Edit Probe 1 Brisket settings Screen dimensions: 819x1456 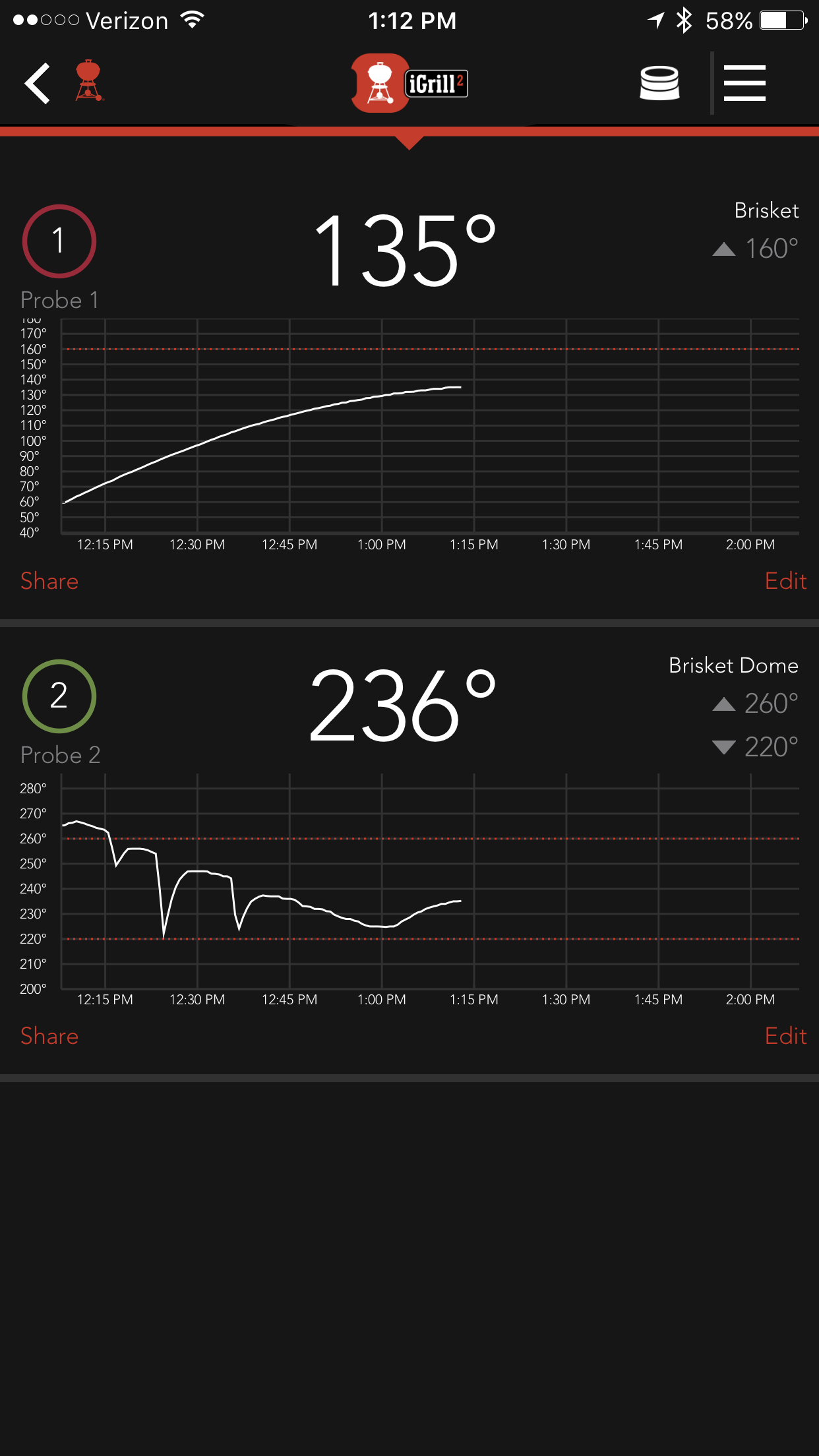(785, 581)
